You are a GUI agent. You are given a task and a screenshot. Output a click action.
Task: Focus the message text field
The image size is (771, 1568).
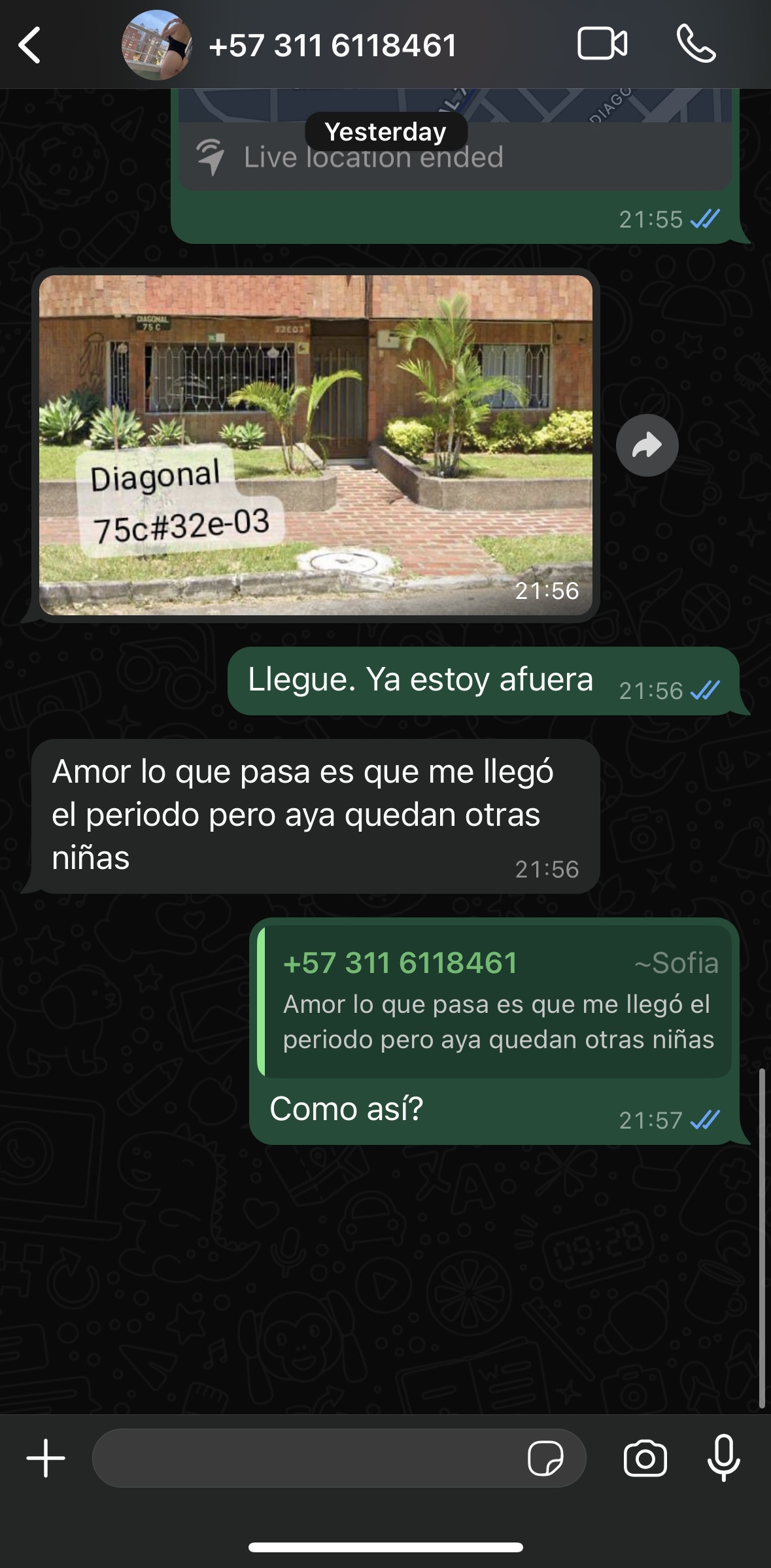point(307,1458)
